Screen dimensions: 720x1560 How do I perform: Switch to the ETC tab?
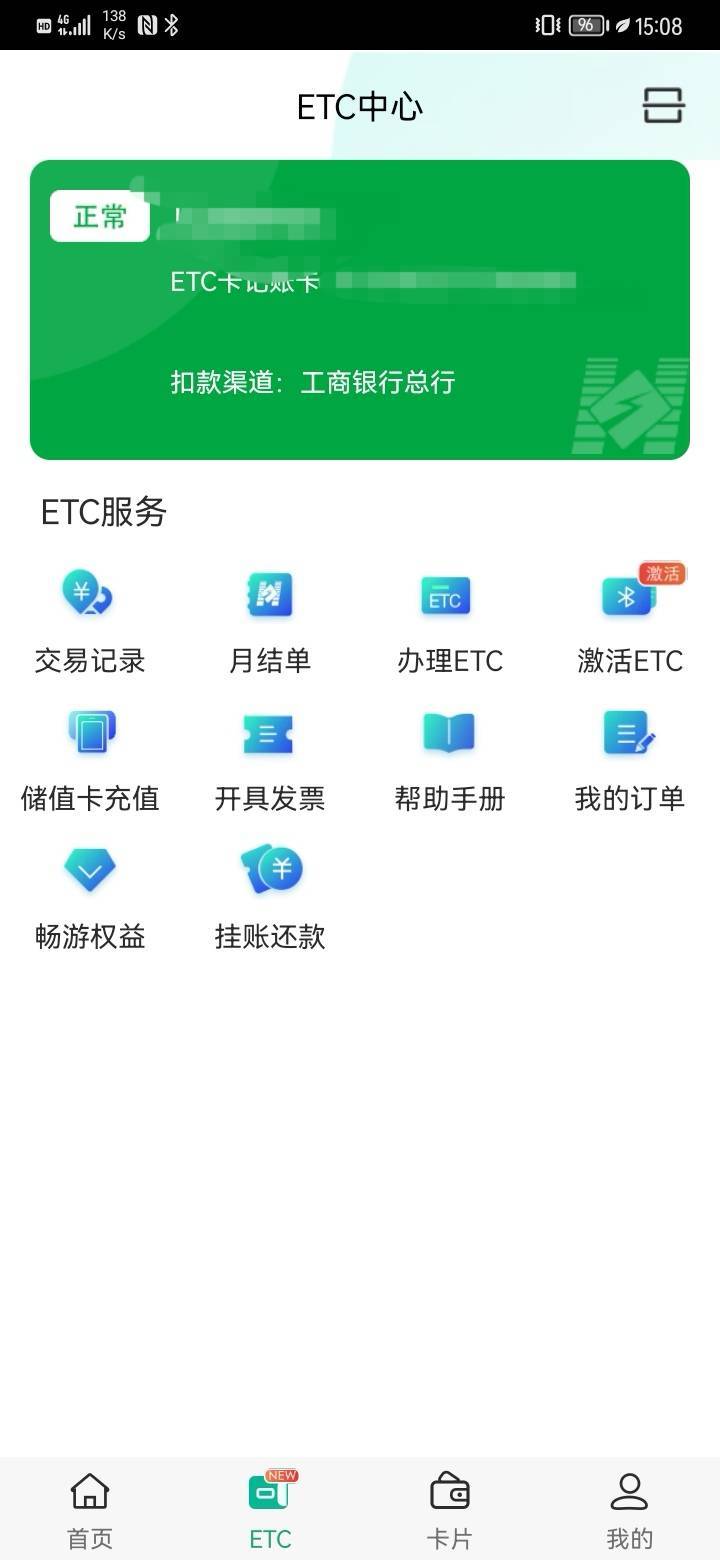point(270,1510)
